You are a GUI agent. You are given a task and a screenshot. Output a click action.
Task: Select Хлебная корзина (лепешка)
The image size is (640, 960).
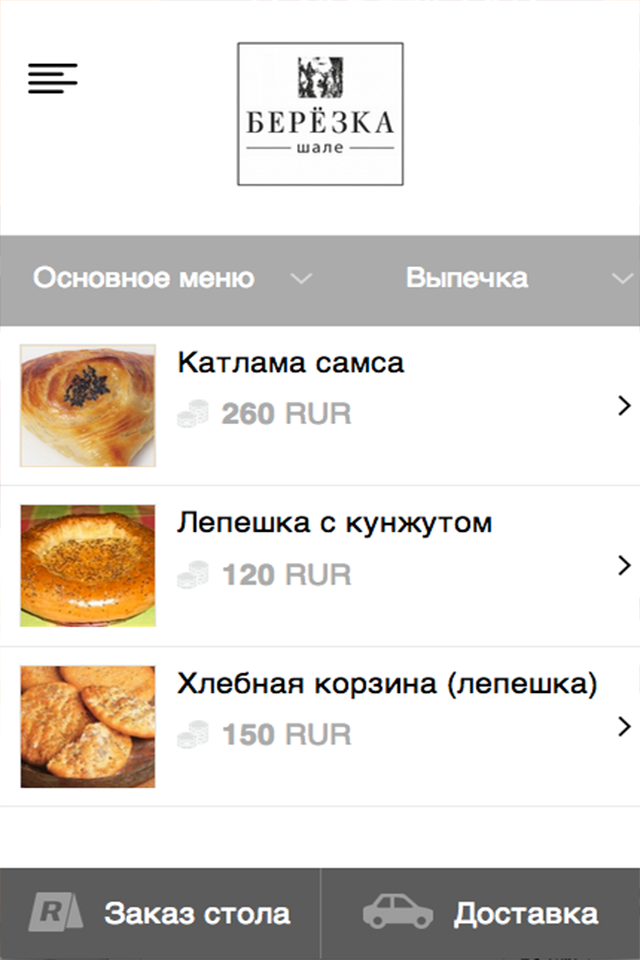(x=320, y=727)
